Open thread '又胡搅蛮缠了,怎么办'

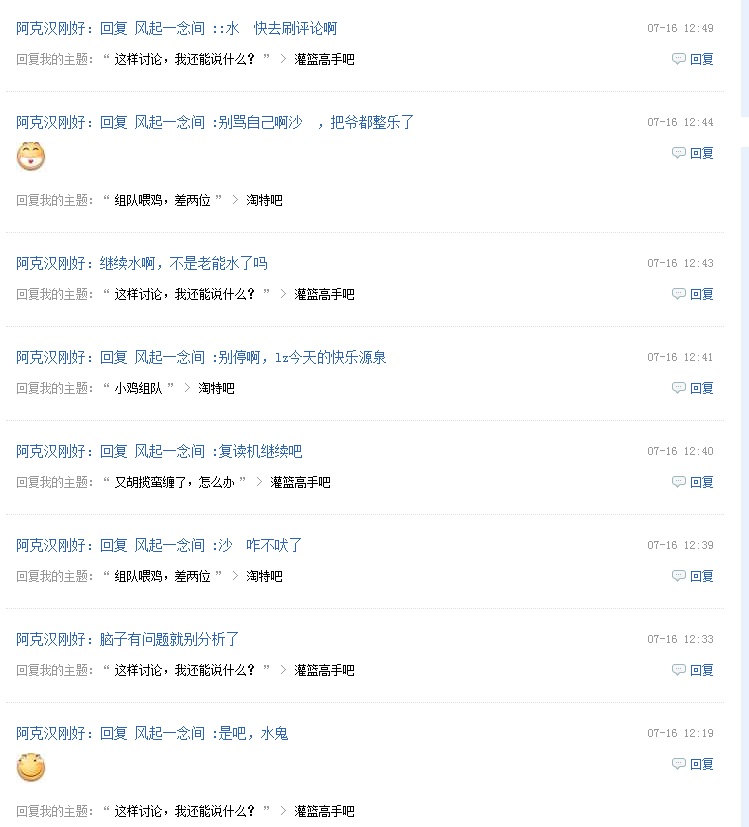[174, 482]
